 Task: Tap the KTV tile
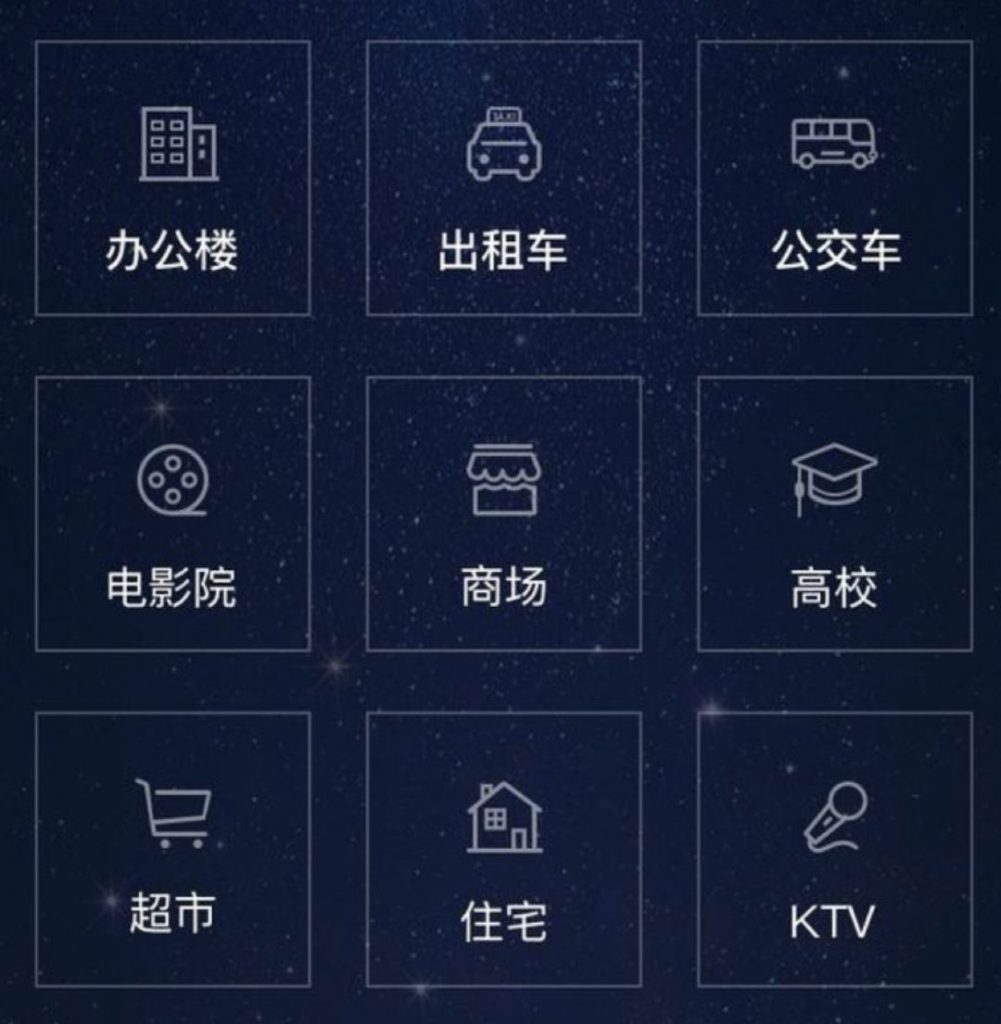click(x=835, y=849)
